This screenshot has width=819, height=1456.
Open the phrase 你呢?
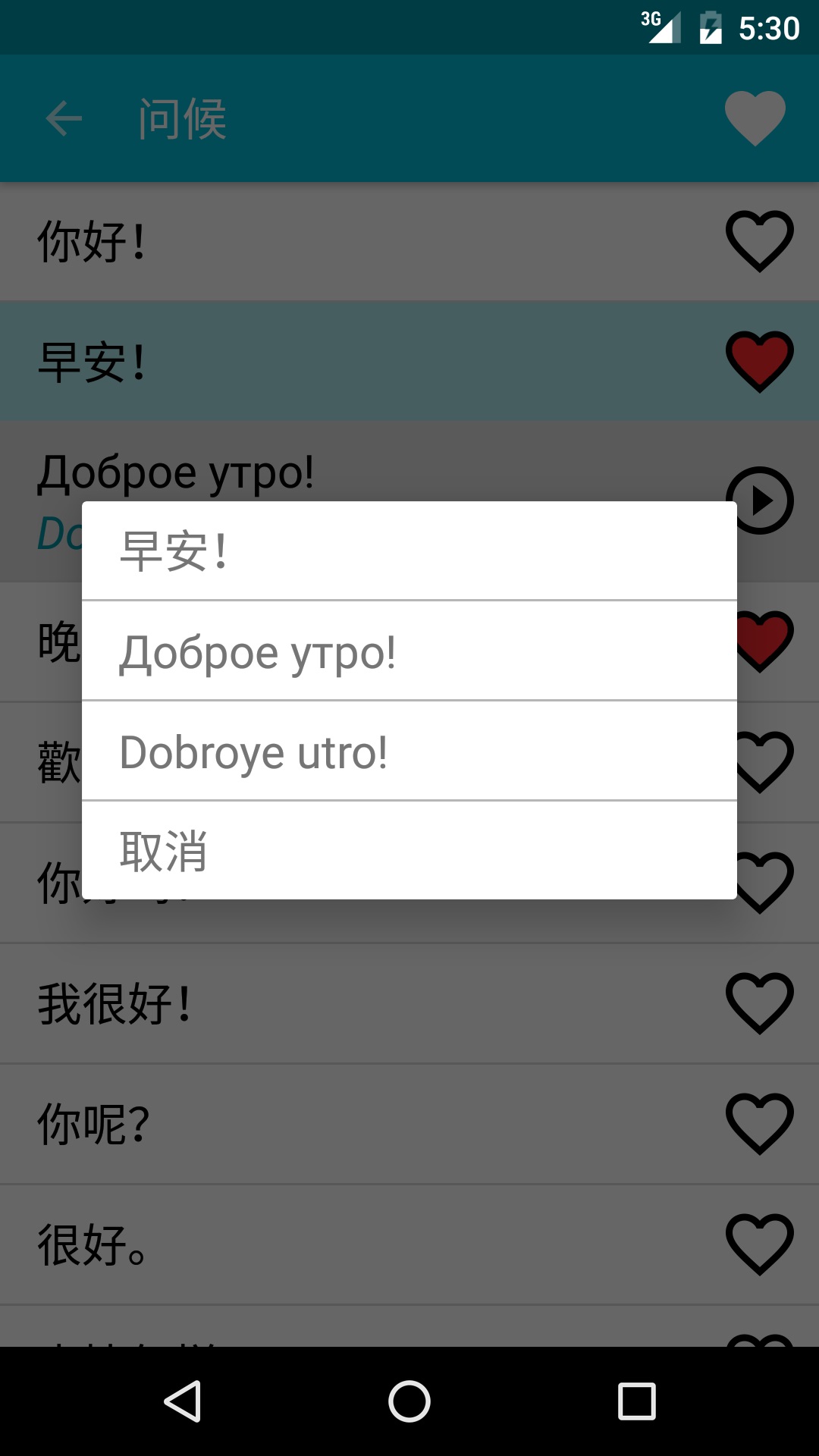pos(341,1124)
